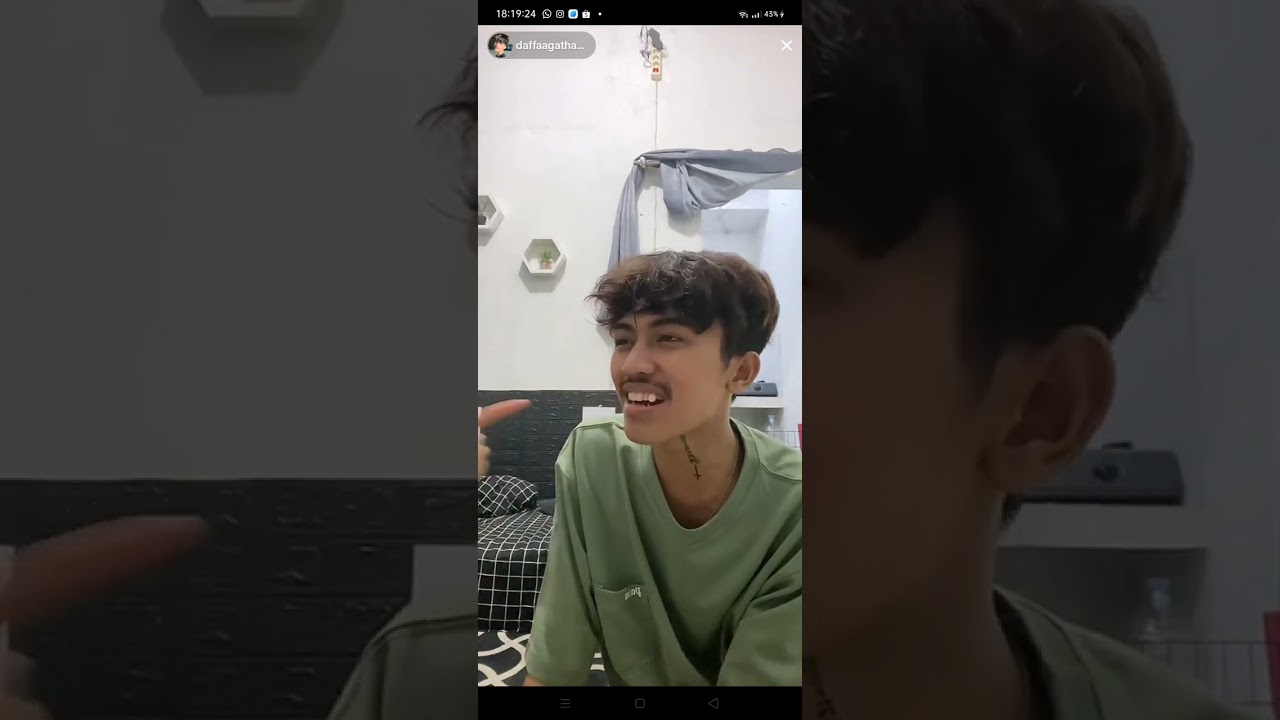
Task: Close the live video view
Action: tap(786, 46)
